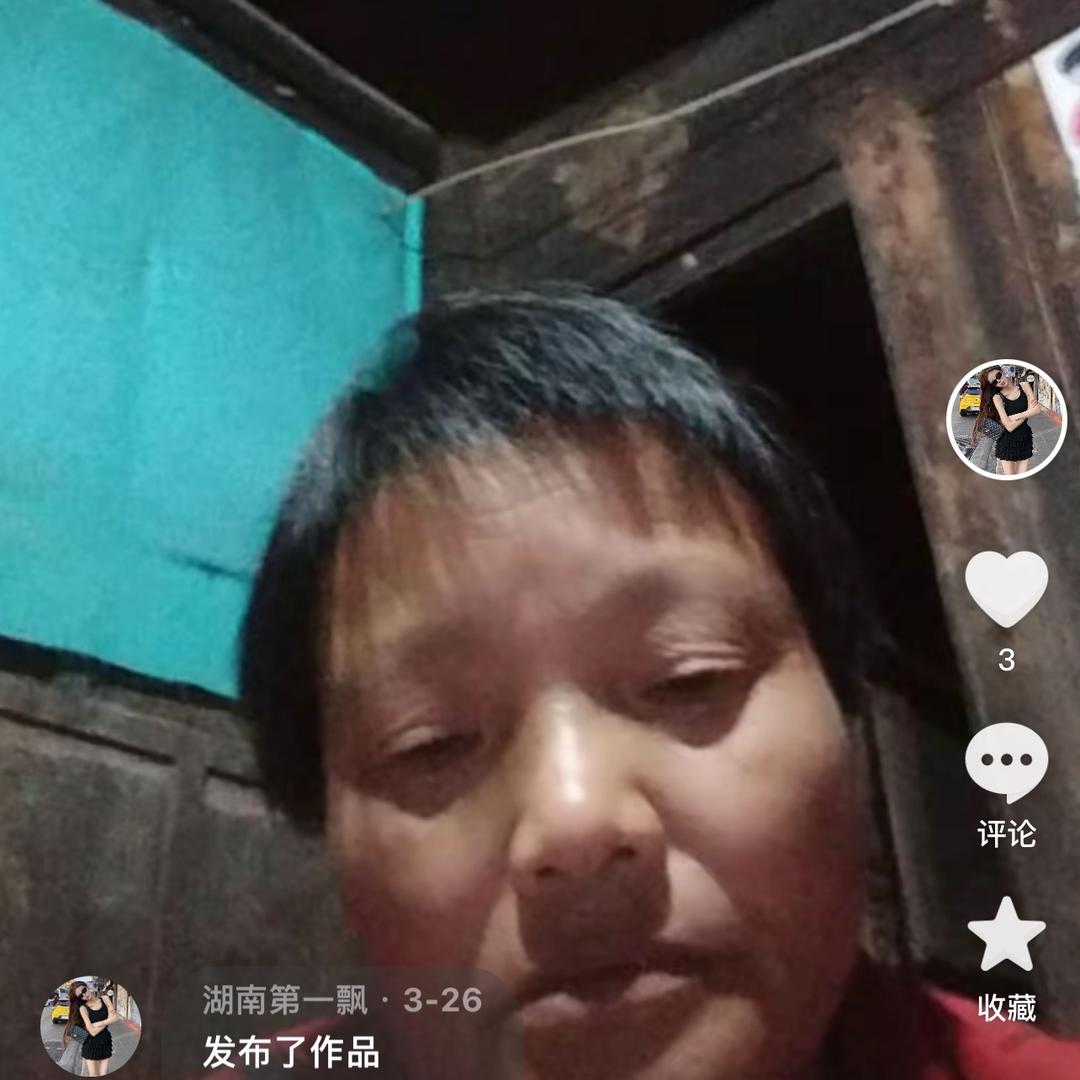The height and width of the screenshot is (1080, 1080).
Task: Add this video to 收藏 favorites
Action: pyautogui.click(x=1006, y=935)
